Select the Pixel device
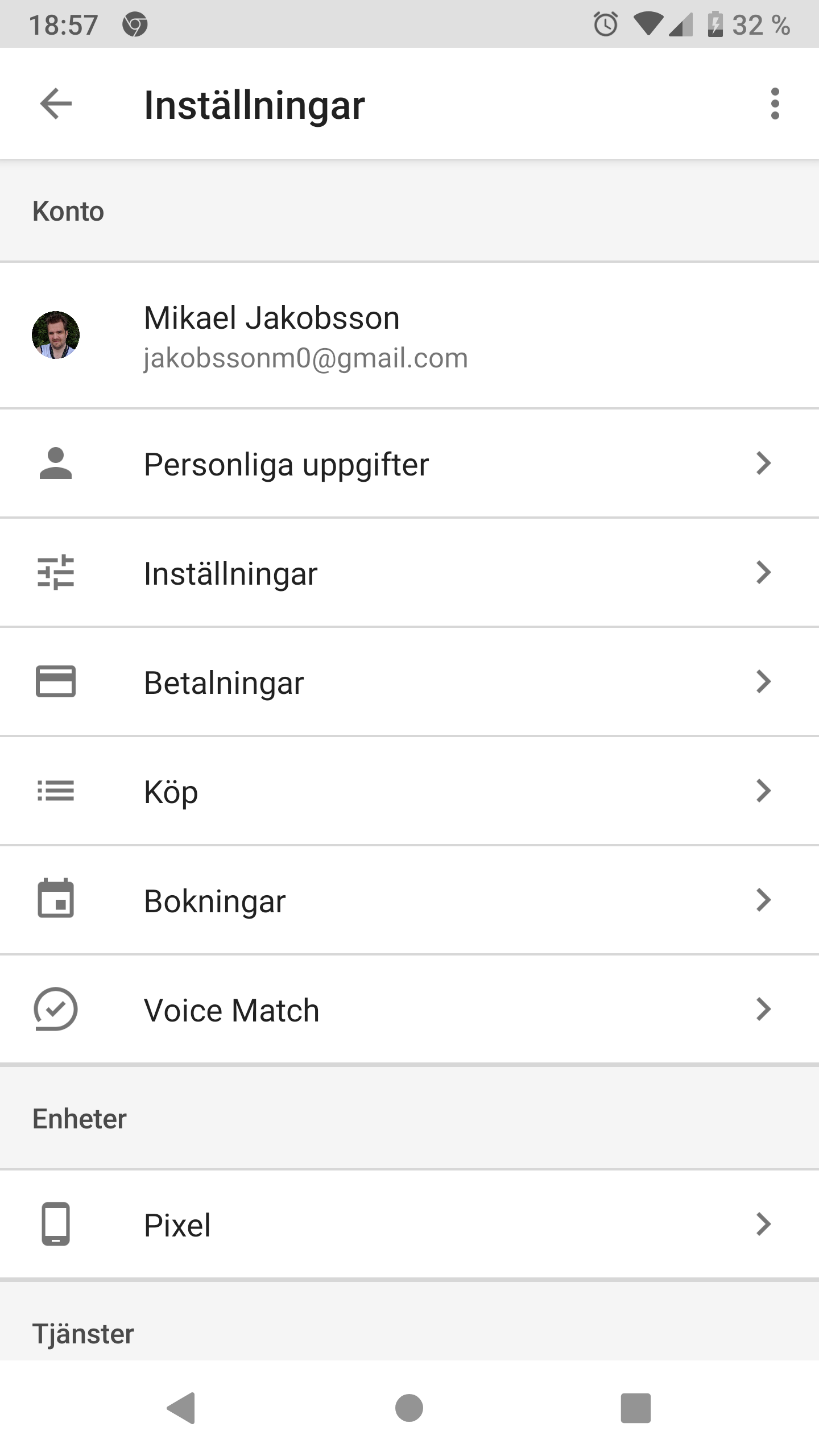Screen dimensions: 819x1456 pyautogui.click(x=409, y=1225)
